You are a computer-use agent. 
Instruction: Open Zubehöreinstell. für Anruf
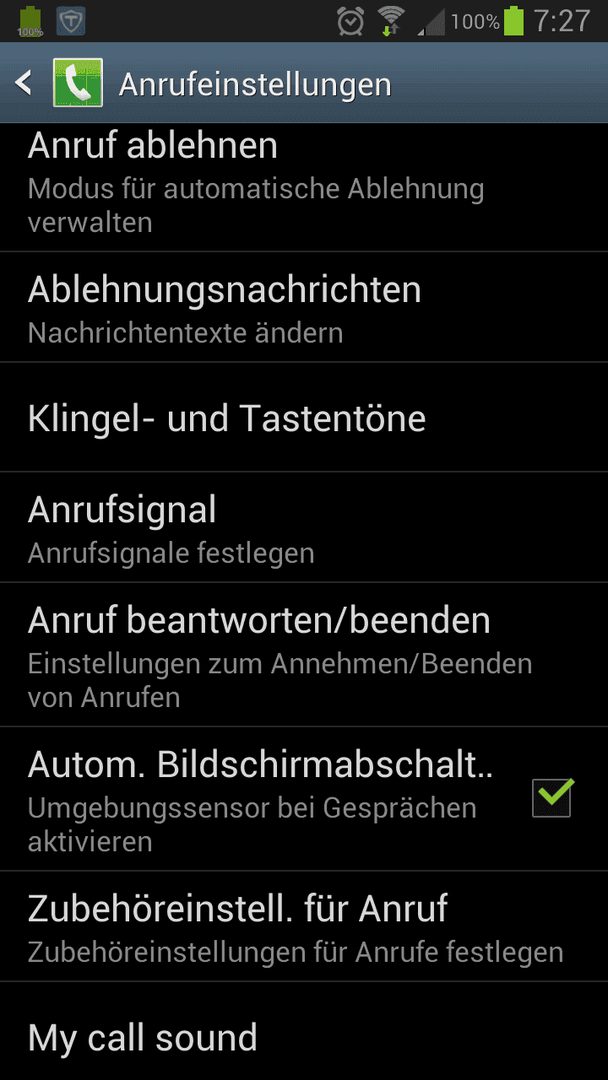(304, 926)
